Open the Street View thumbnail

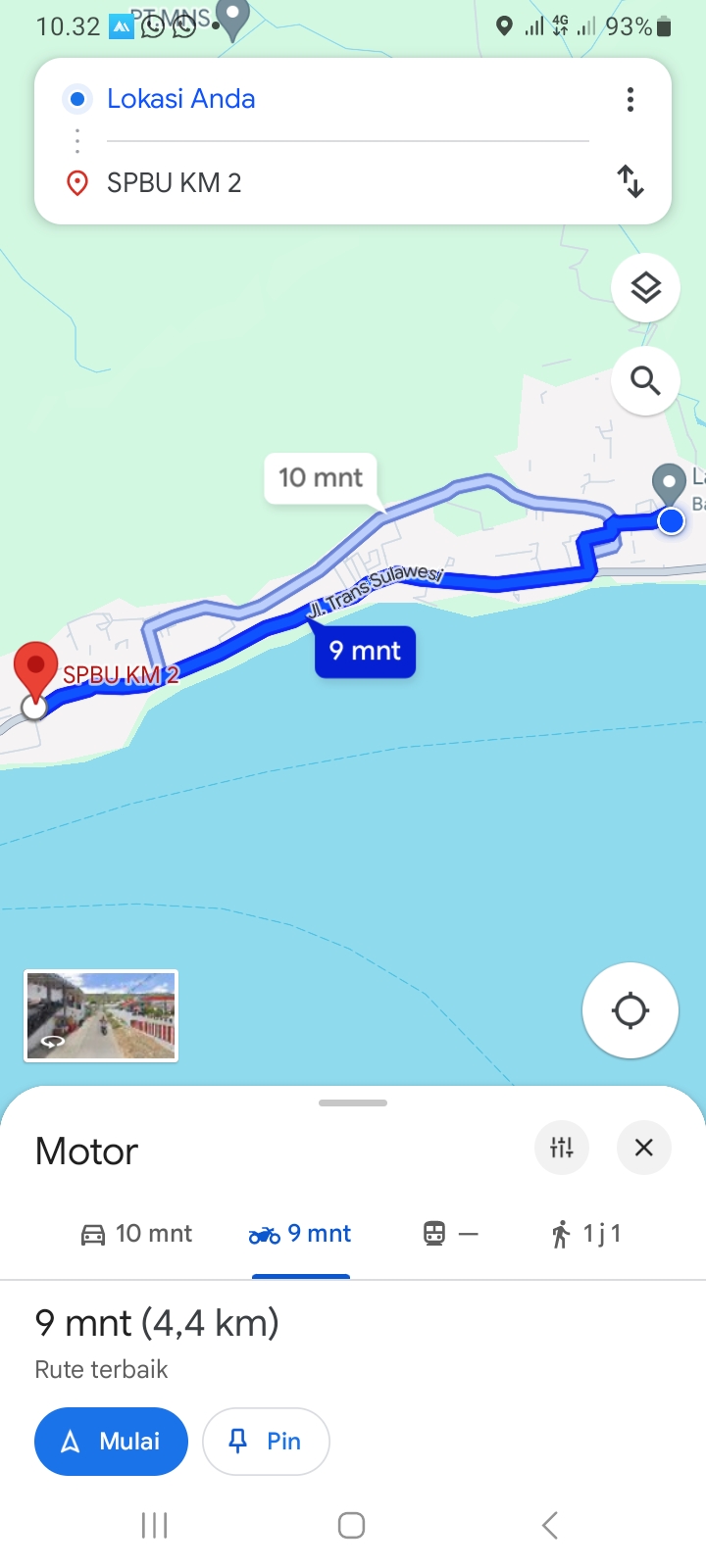click(x=101, y=1015)
